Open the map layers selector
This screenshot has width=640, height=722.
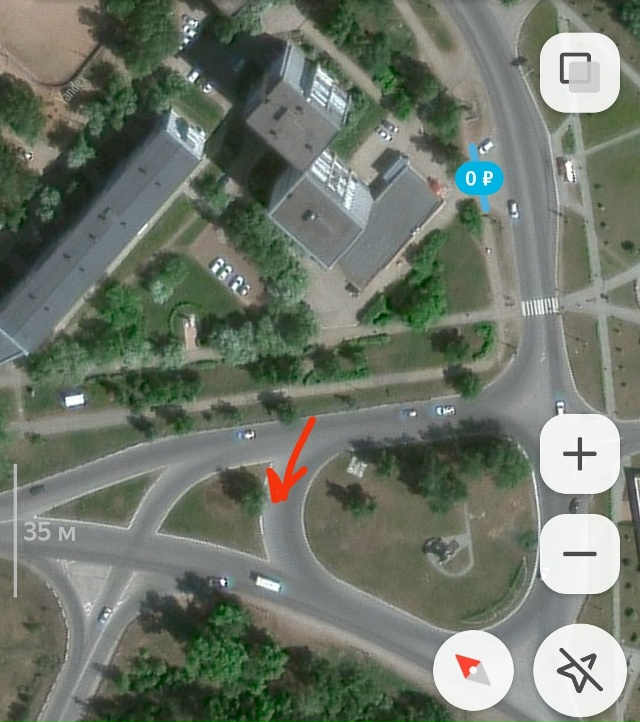pyautogui.click(x=579, y=71)
